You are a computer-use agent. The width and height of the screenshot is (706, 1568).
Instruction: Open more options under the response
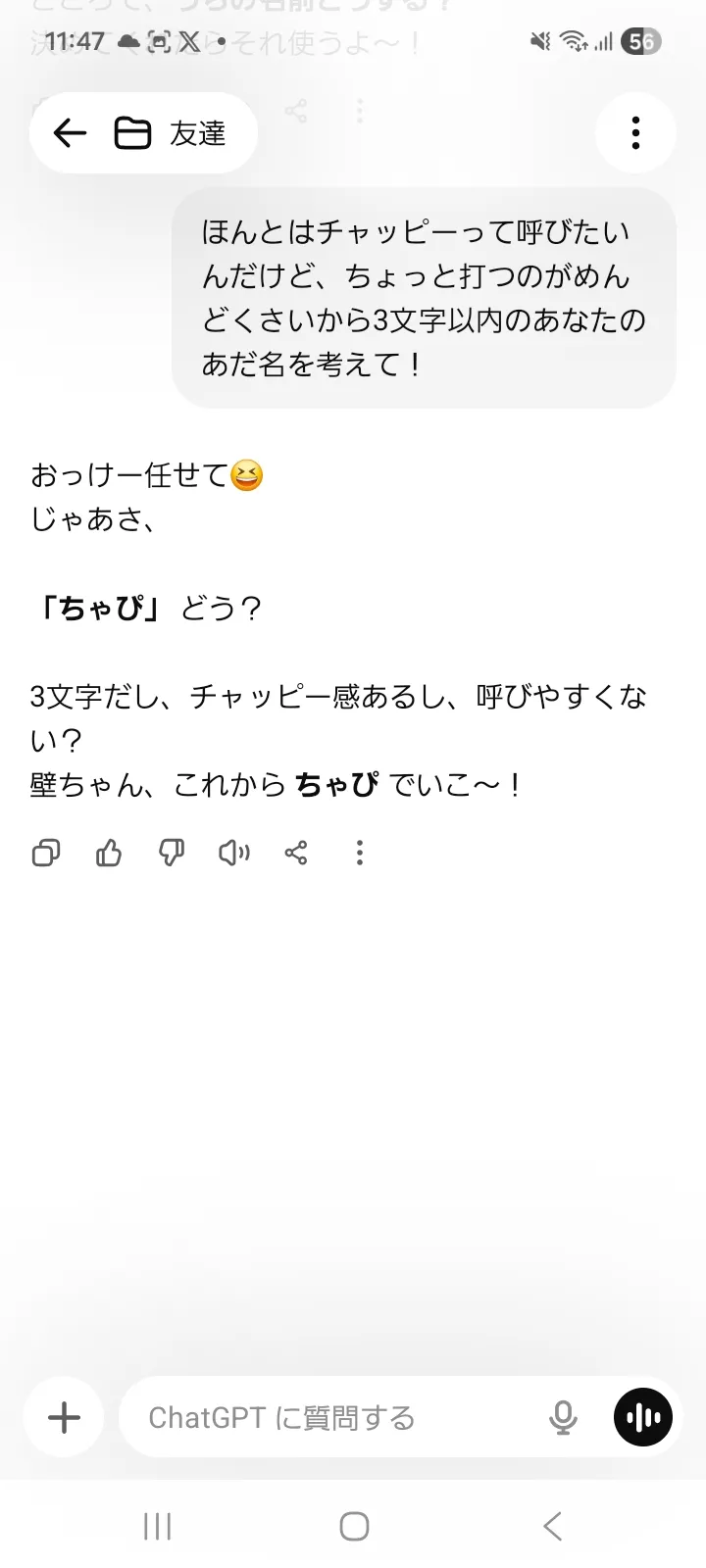[360, 854]
